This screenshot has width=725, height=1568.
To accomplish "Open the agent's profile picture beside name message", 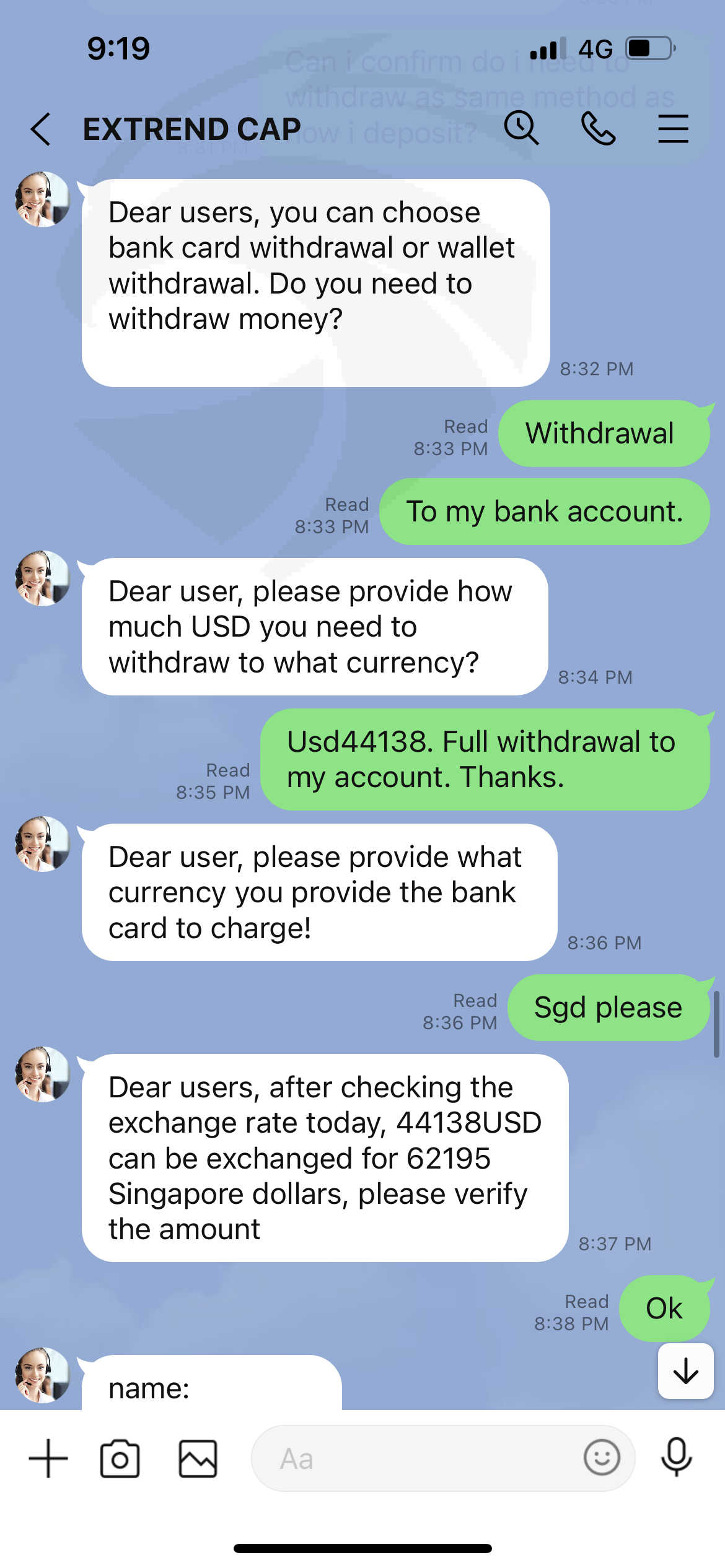I will (x=43, y=1375).
